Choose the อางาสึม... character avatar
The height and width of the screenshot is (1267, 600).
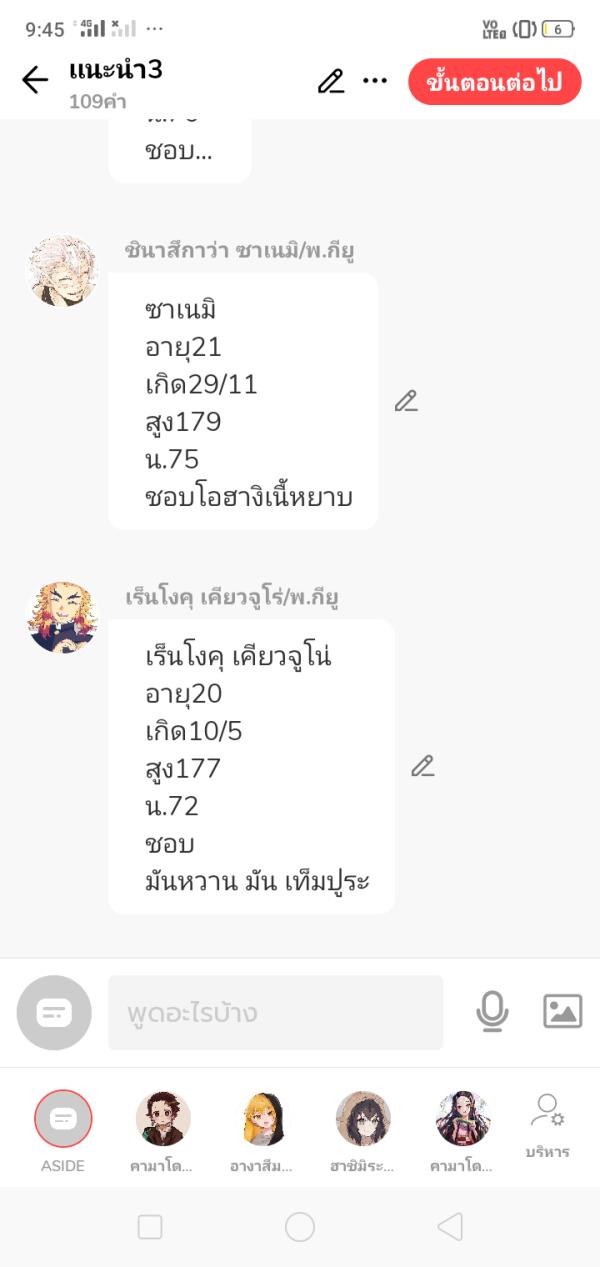pos(263,1119)
